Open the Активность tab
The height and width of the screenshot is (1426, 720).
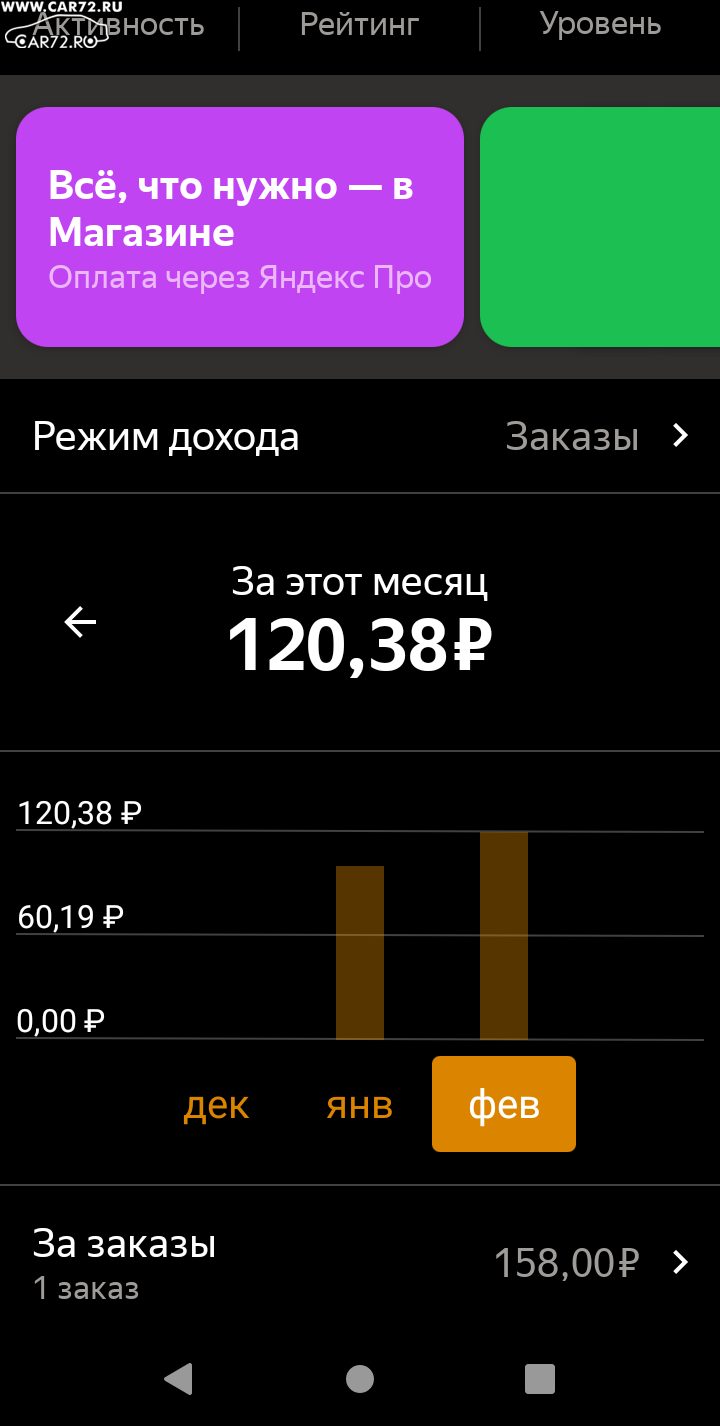[x=119, y=24]
